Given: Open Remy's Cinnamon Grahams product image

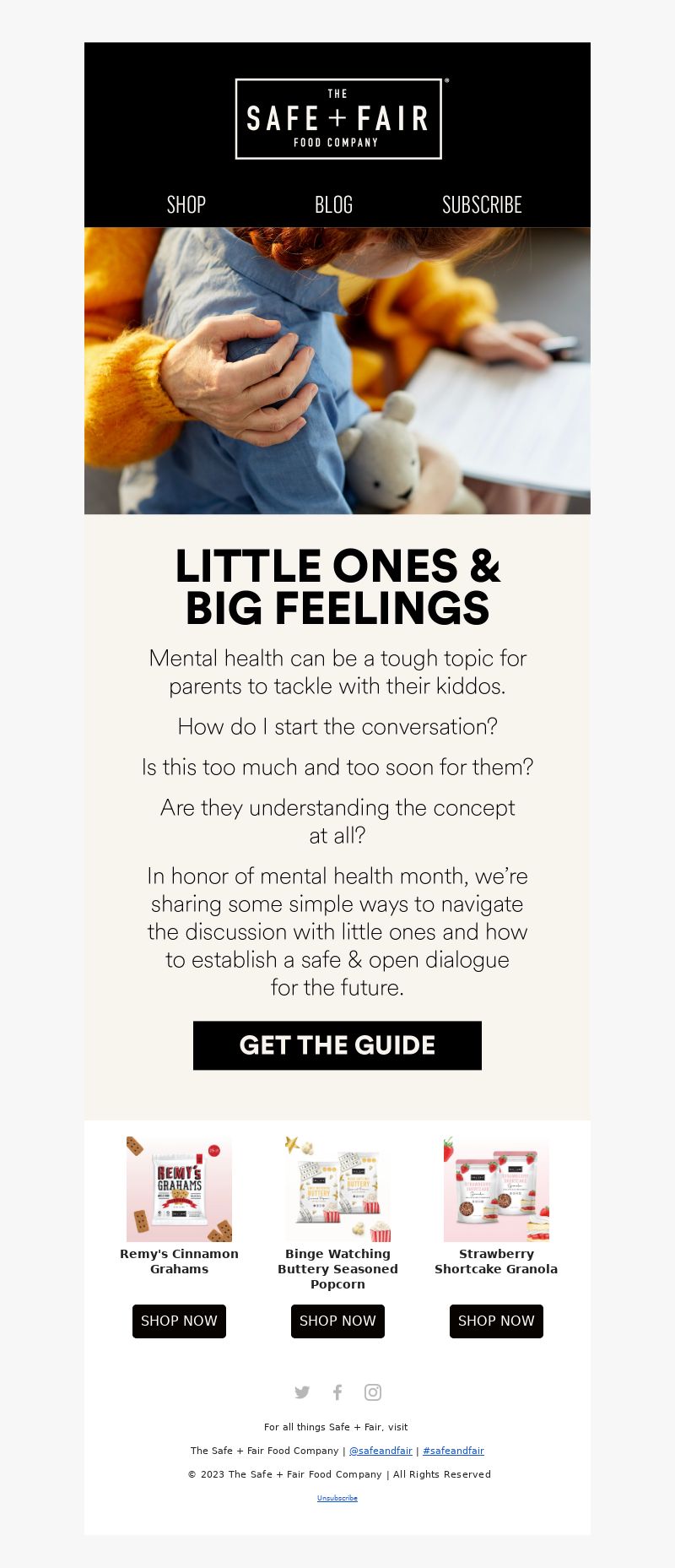Looking at the screenshot, I should [x=179, y=1189].
